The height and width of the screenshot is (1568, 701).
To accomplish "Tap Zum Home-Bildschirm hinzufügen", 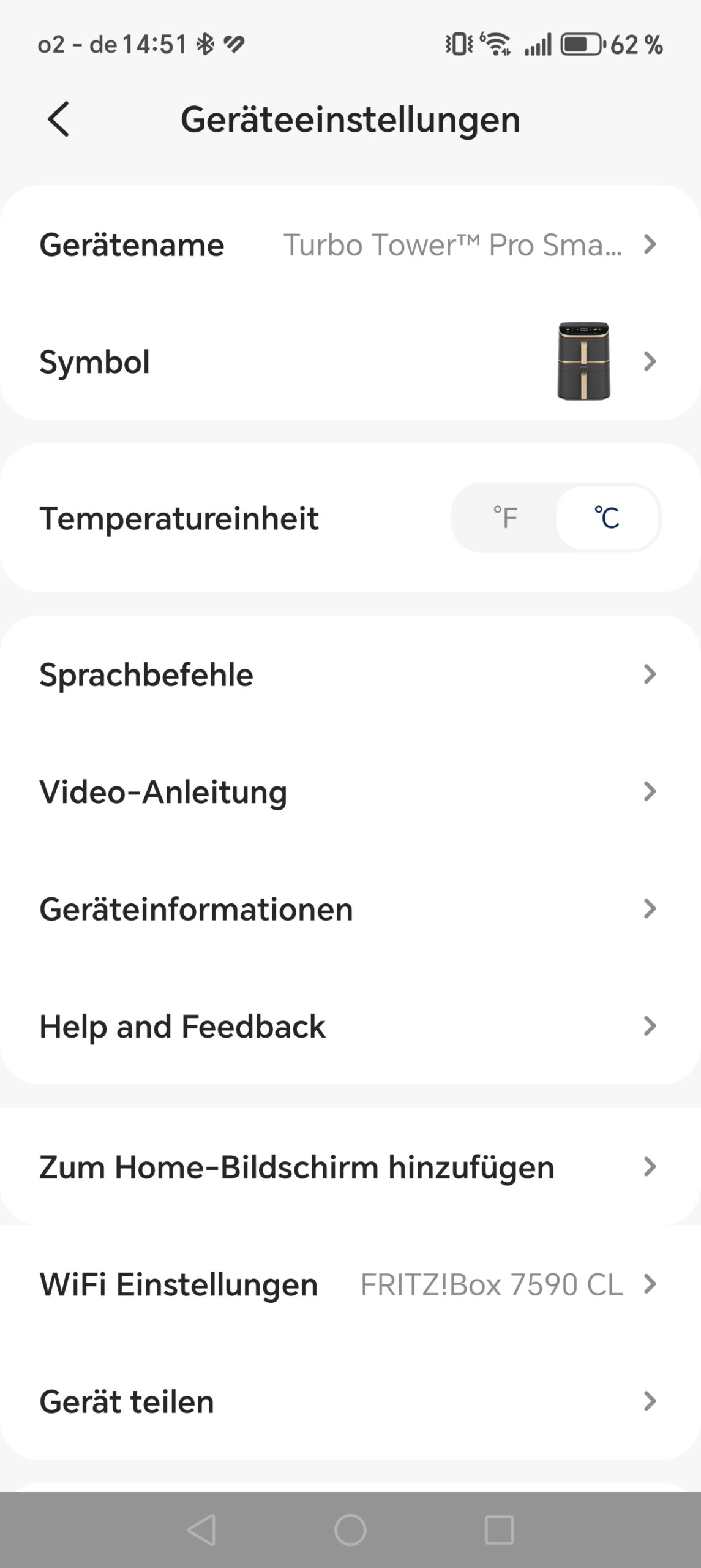I will point(350,1167).
